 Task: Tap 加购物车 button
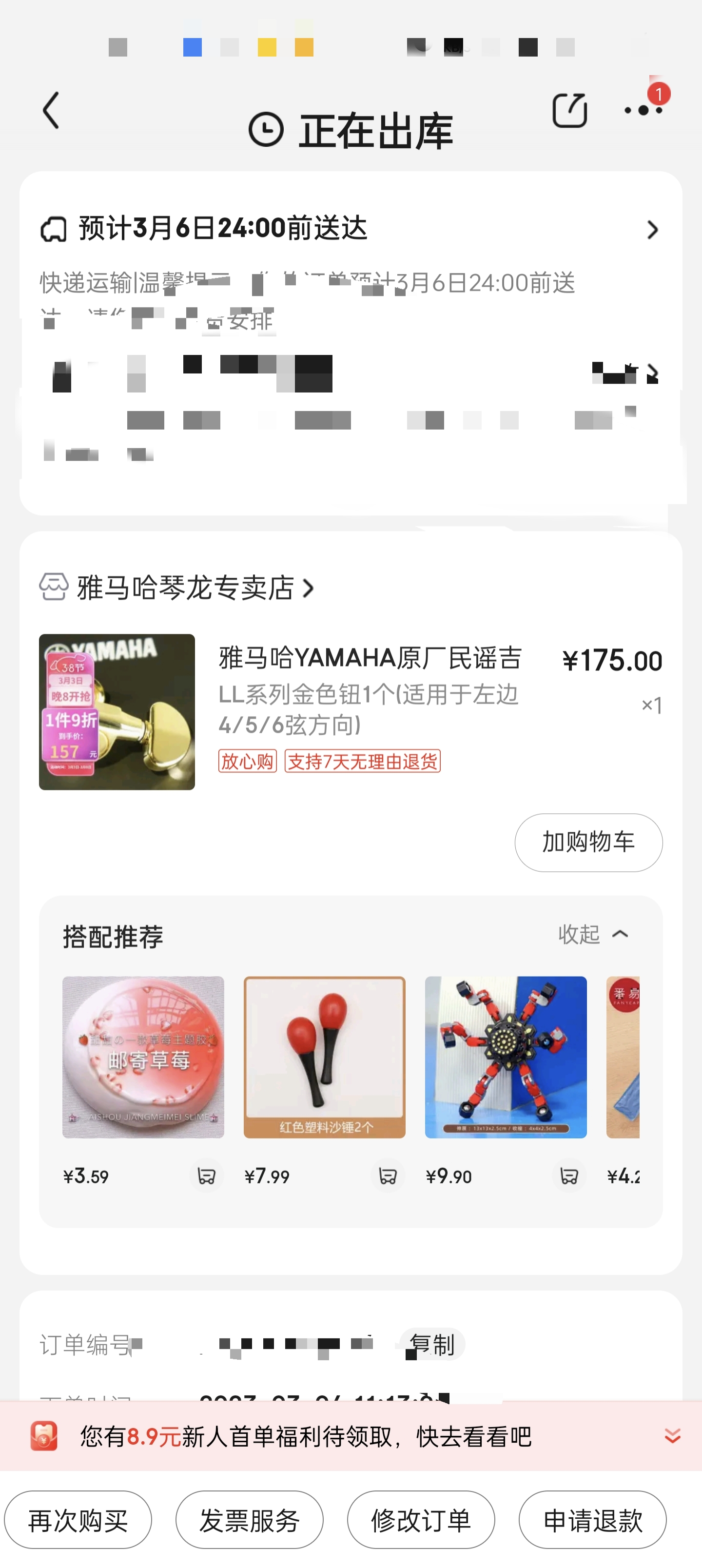pos(588,843)
